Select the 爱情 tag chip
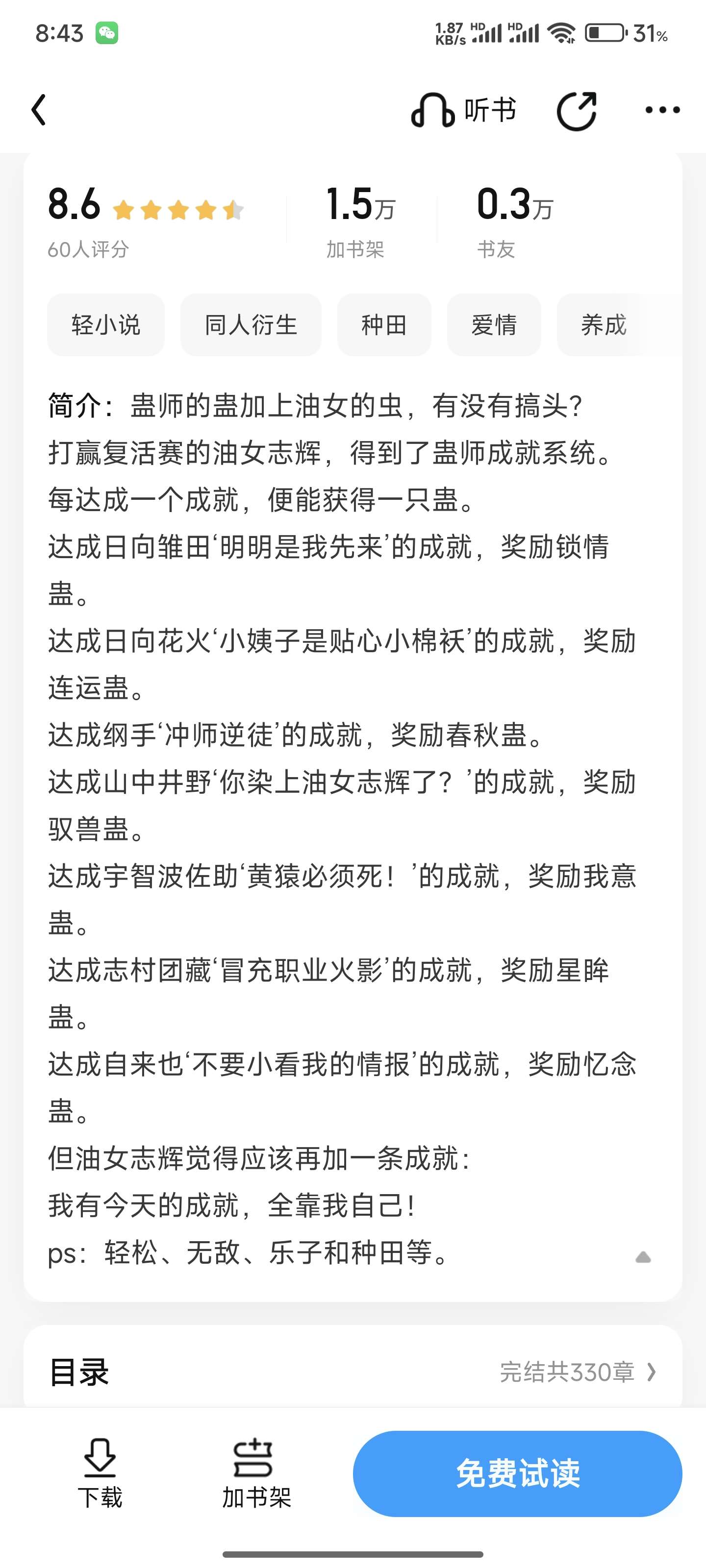This screenshot has height=1568, width=706. tap(494, 324)
